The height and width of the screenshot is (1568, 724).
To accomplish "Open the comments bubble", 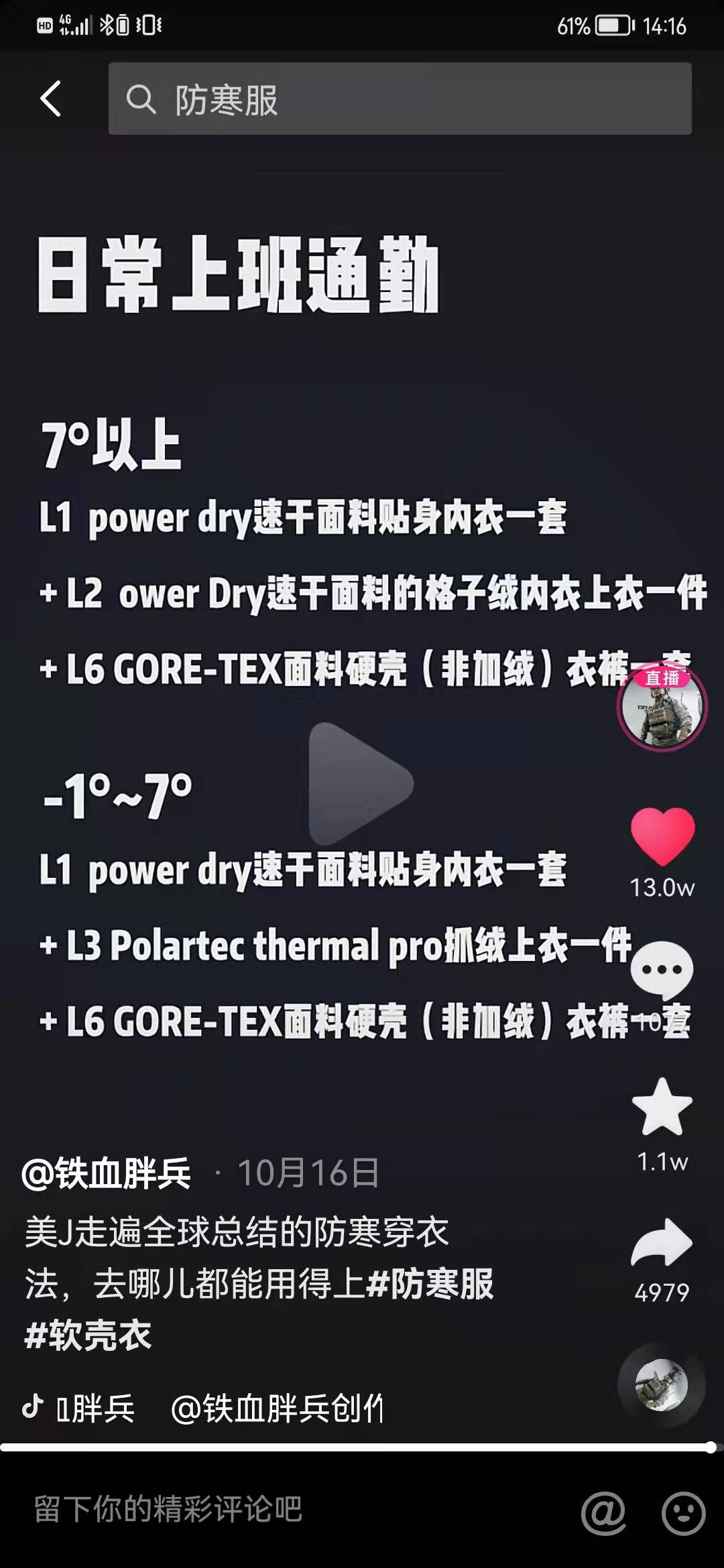I will 662,970.
